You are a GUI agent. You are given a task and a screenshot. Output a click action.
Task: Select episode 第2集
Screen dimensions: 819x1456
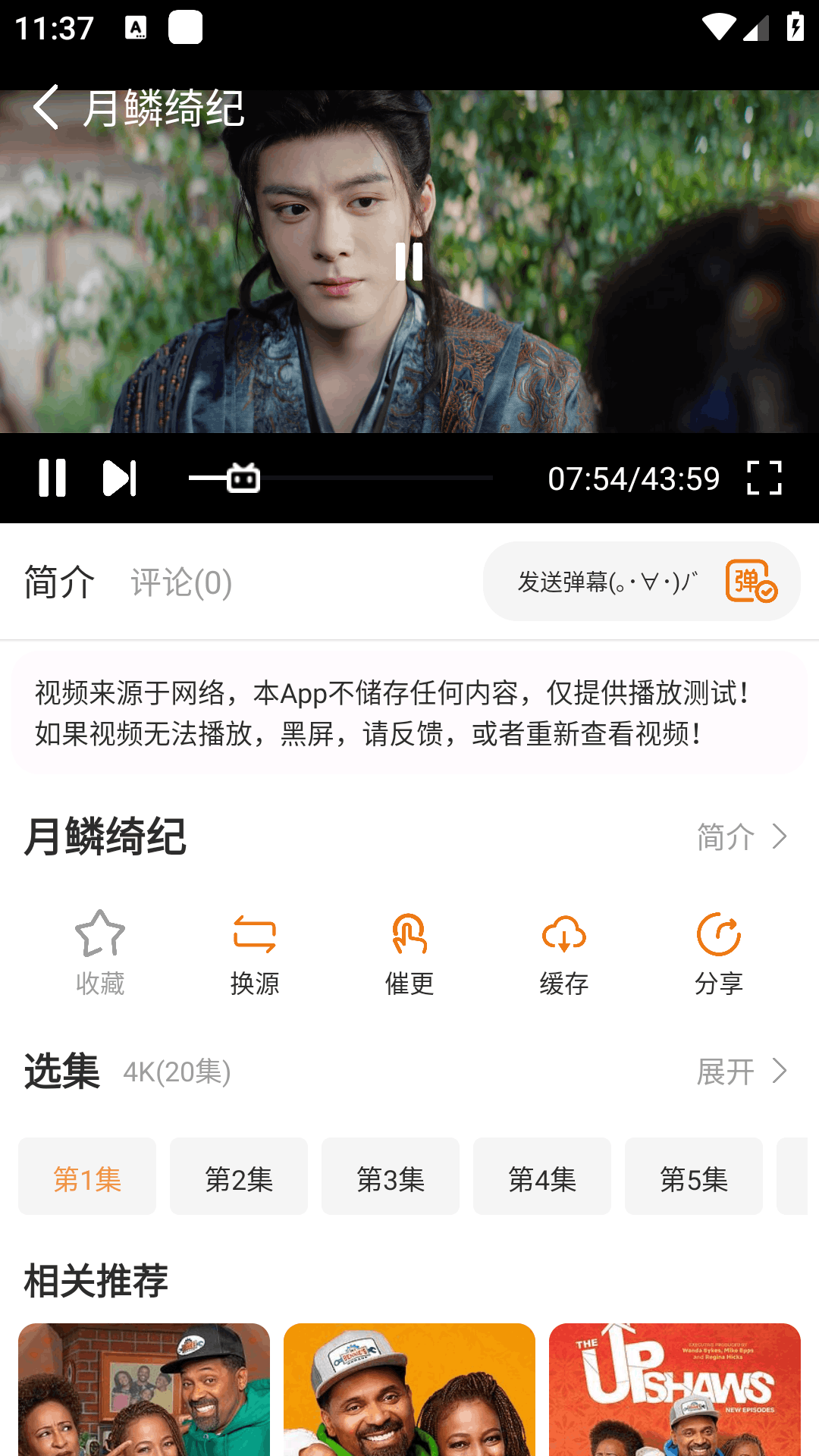tap(239, 1176)
